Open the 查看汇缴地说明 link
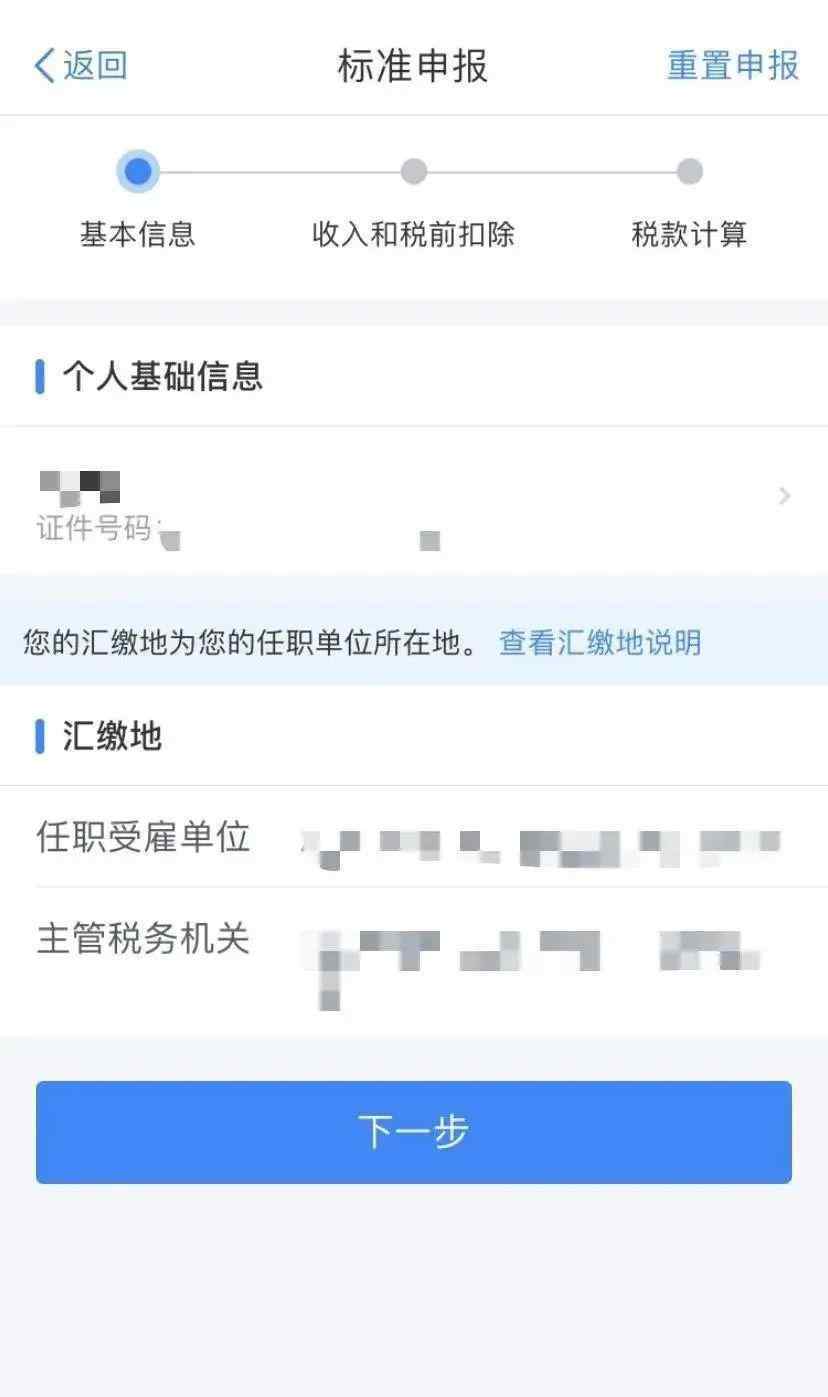The image size is (828, 1397). [600, 642]
